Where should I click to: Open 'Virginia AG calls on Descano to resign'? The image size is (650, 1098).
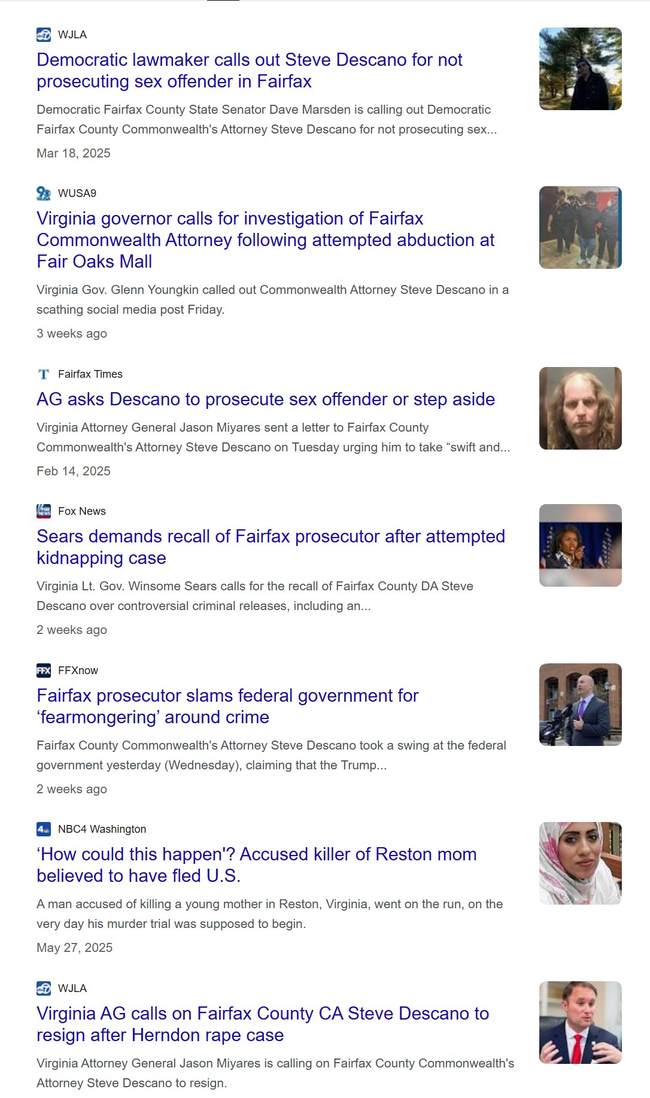pyautogui.click(x=262, y=1024)
